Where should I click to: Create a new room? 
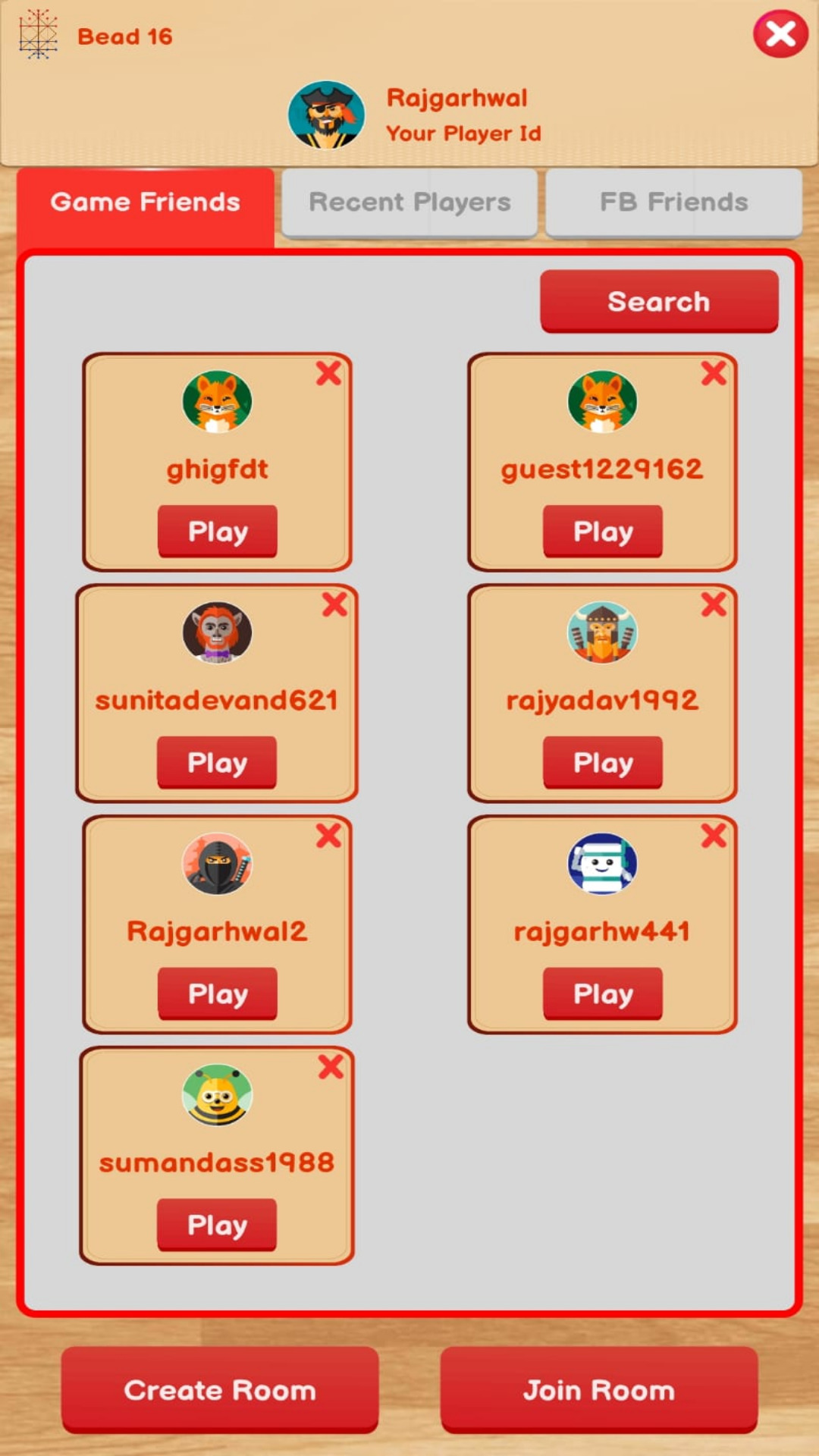(x=220, y=1390)
